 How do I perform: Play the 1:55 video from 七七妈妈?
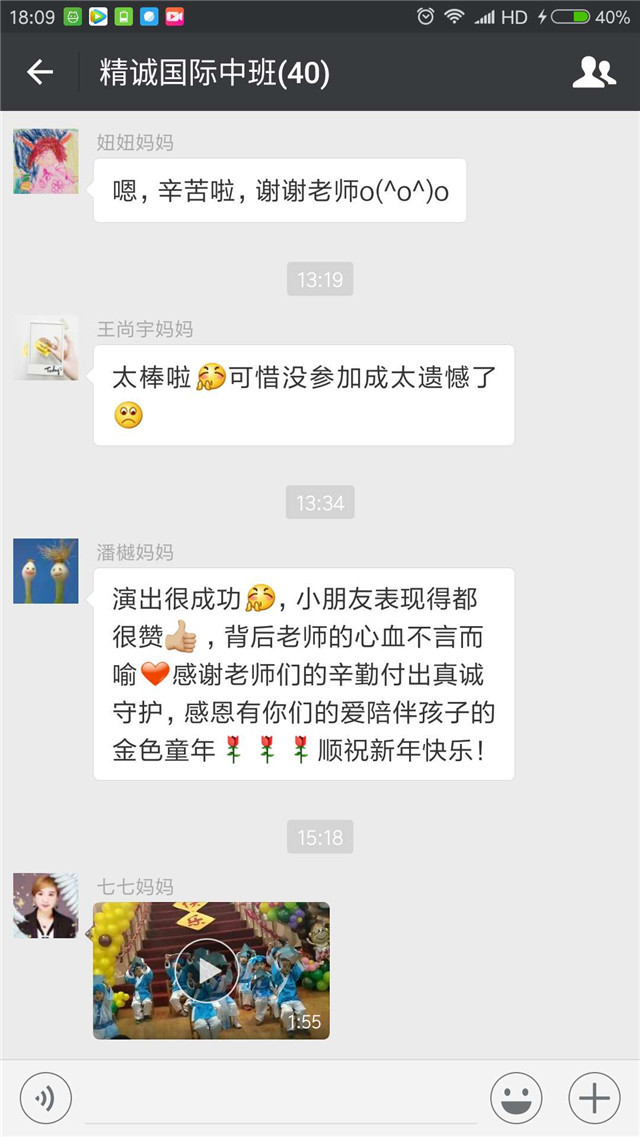click(x=207, y=970)
